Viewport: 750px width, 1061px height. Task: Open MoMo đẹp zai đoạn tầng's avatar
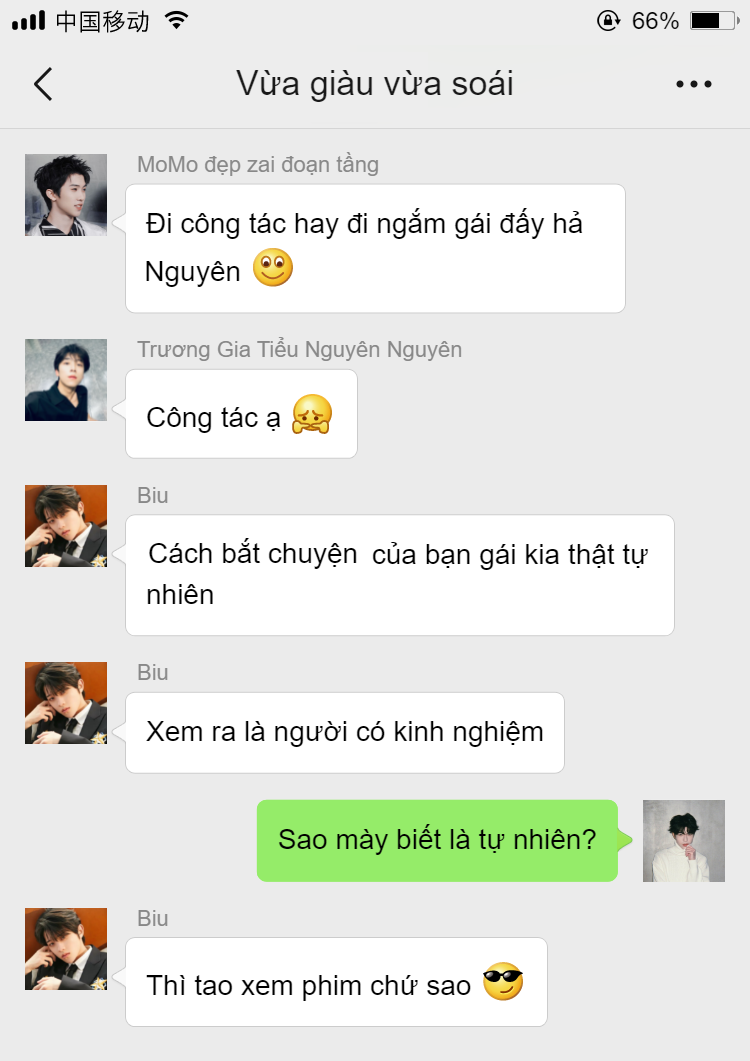pos(66,195)
